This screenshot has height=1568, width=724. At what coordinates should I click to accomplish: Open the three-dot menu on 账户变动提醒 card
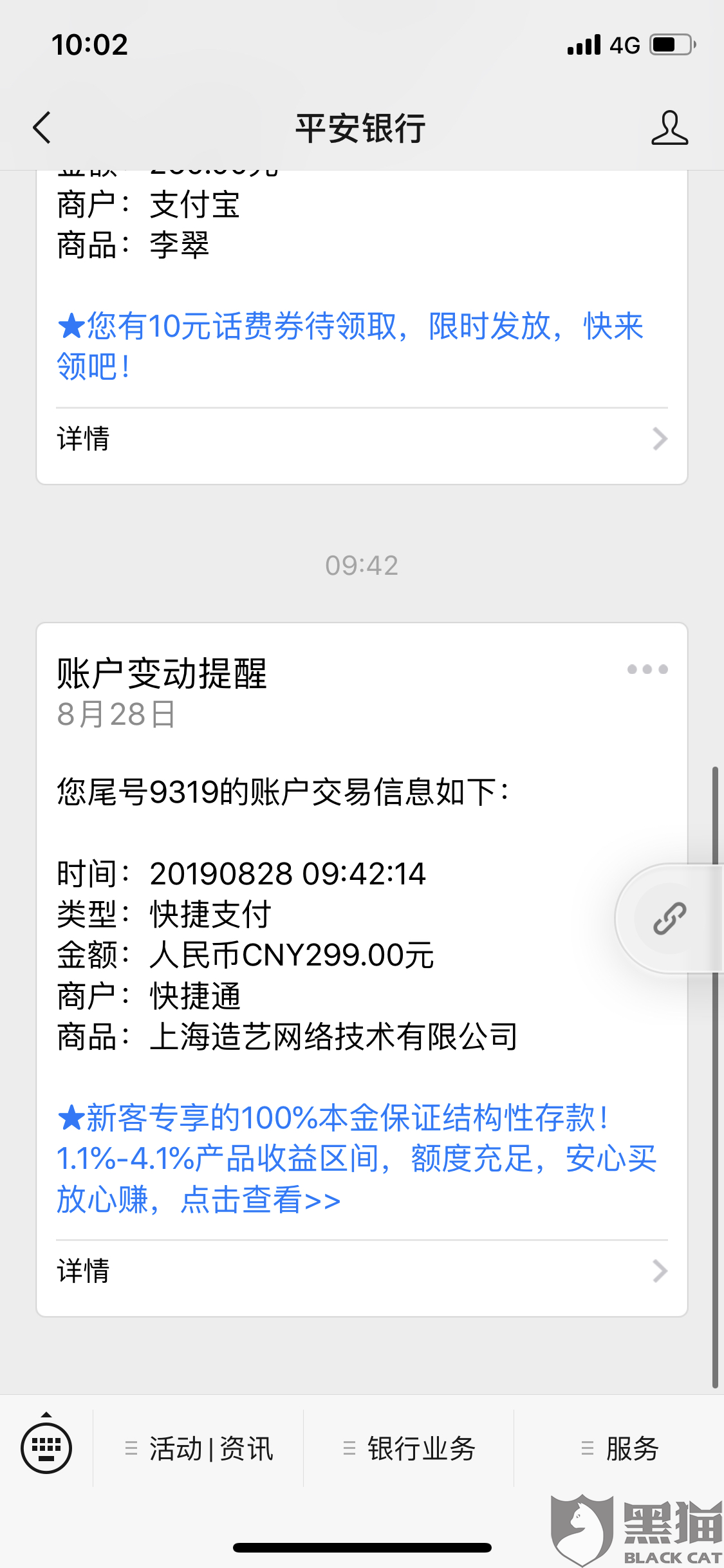tap(647, 669)
